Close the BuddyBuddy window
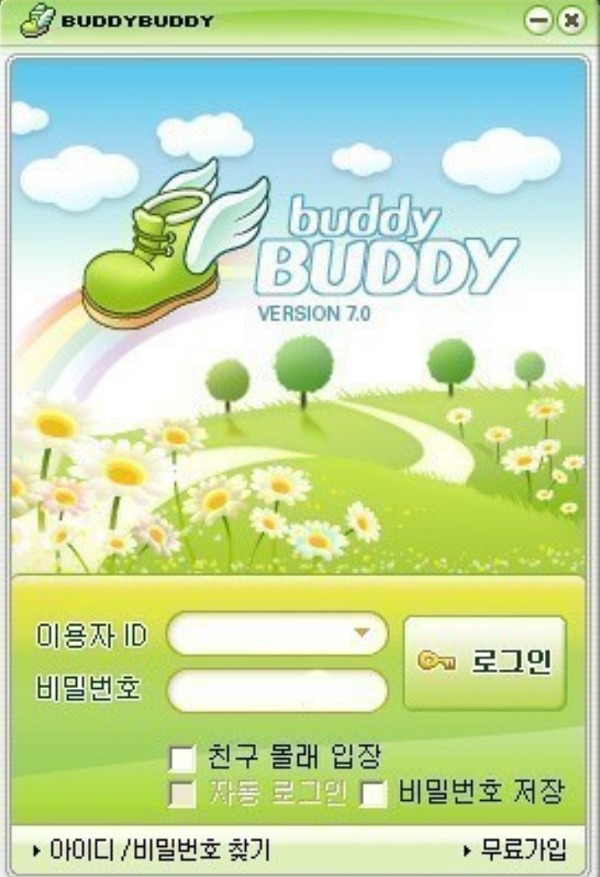 click(x=571, y=20)
